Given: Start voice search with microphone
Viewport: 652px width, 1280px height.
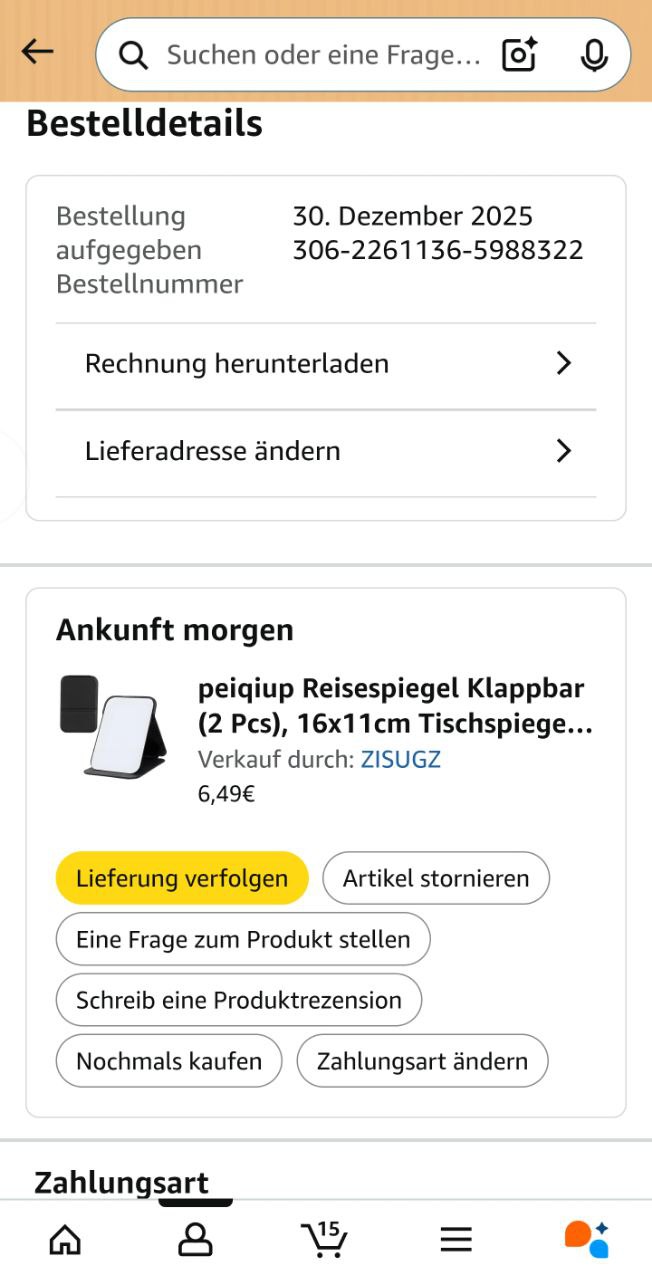Looking at the screenshot, I should click(x=594, y=55).
